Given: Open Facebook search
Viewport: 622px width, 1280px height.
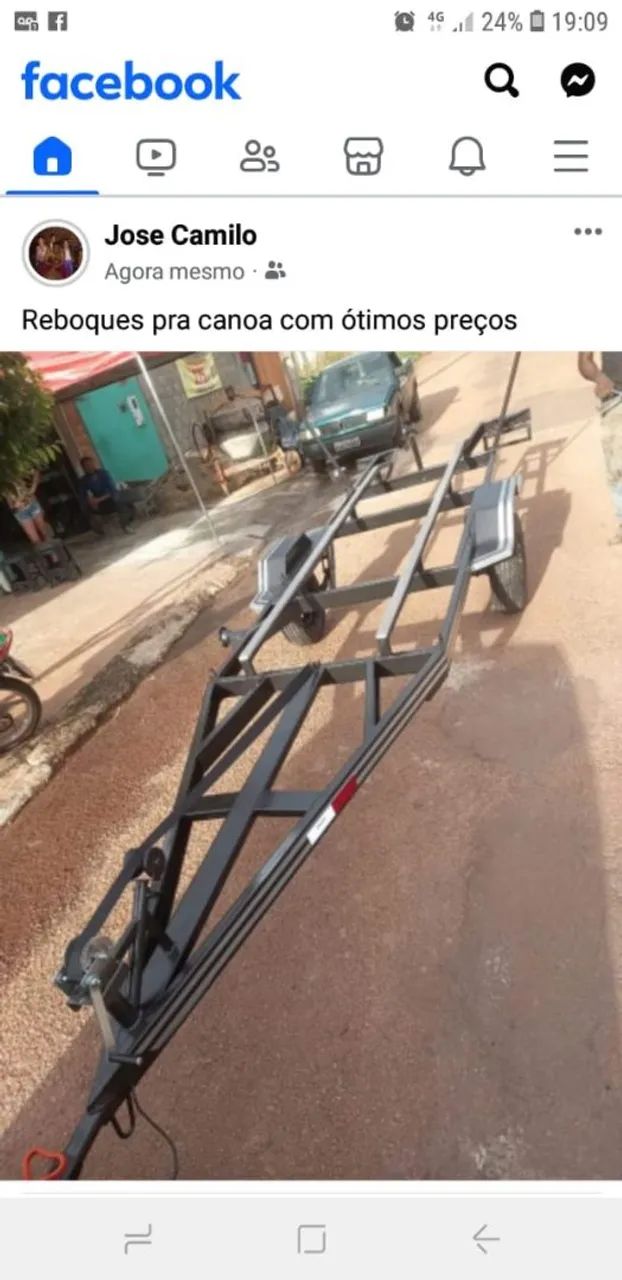Looking at the screenshot, I should coord(502,80).
